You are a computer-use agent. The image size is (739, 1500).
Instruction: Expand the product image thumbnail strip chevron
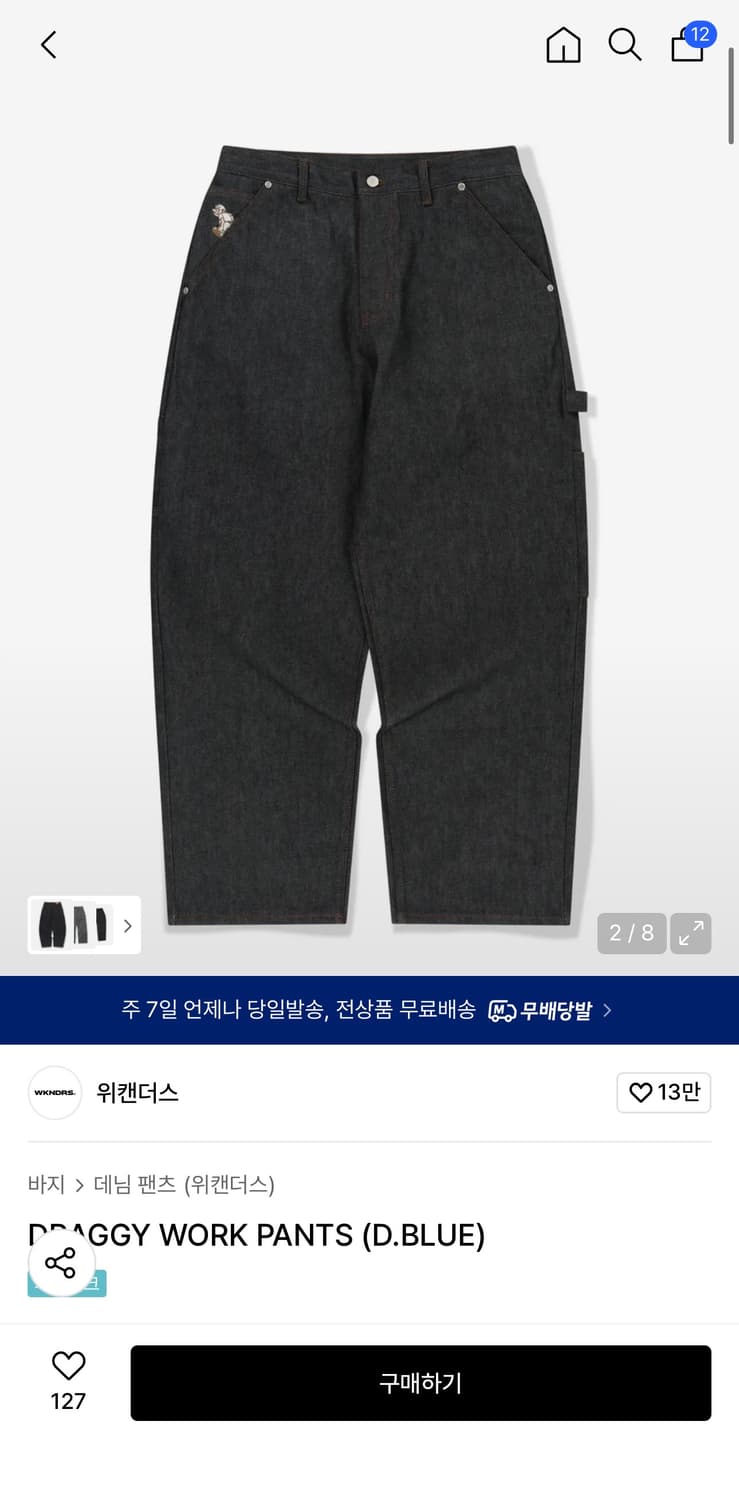click(127, 926)
